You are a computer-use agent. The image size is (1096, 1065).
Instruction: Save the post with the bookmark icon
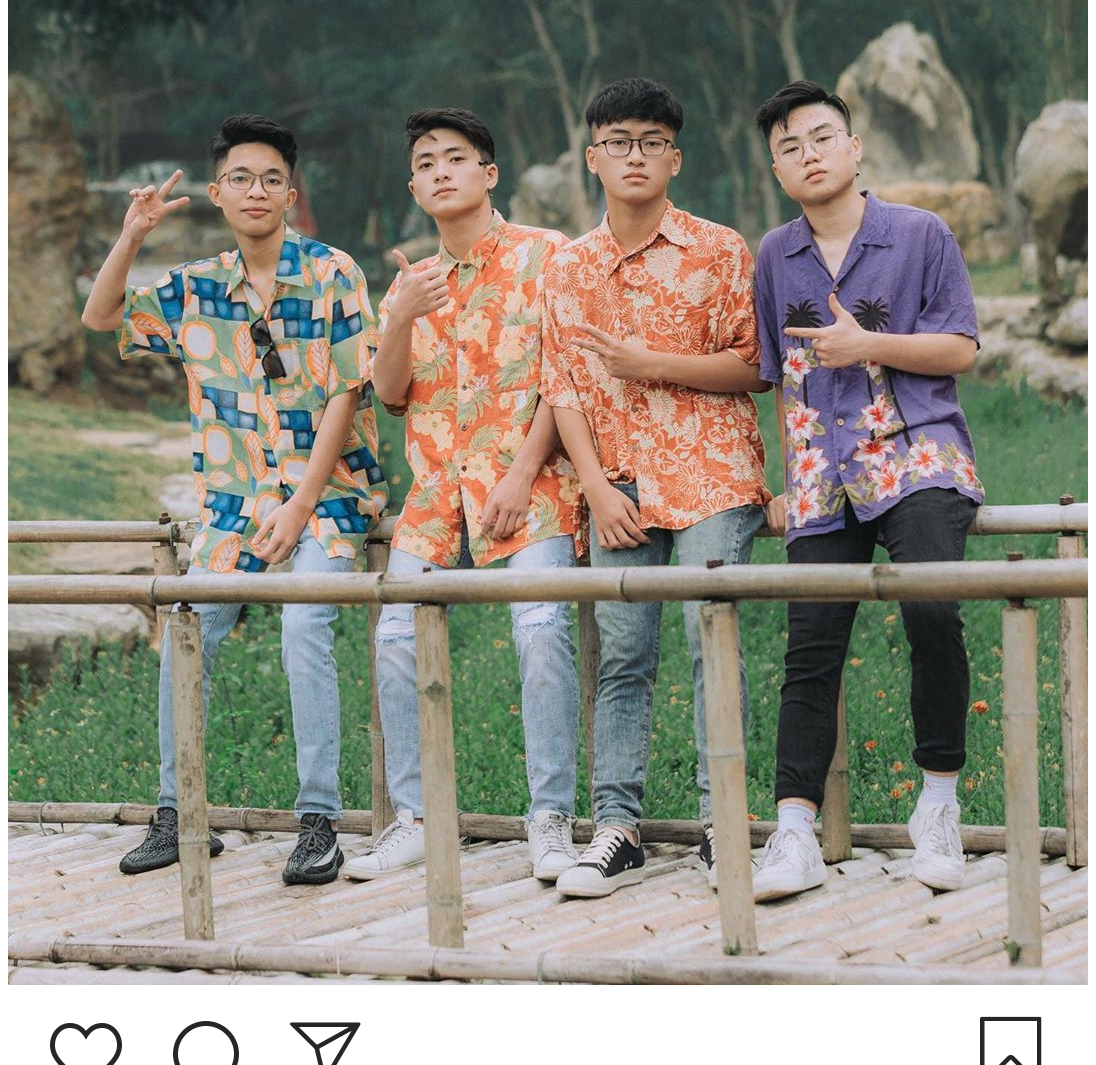pyautogui.click(x=1010, y=1043)
